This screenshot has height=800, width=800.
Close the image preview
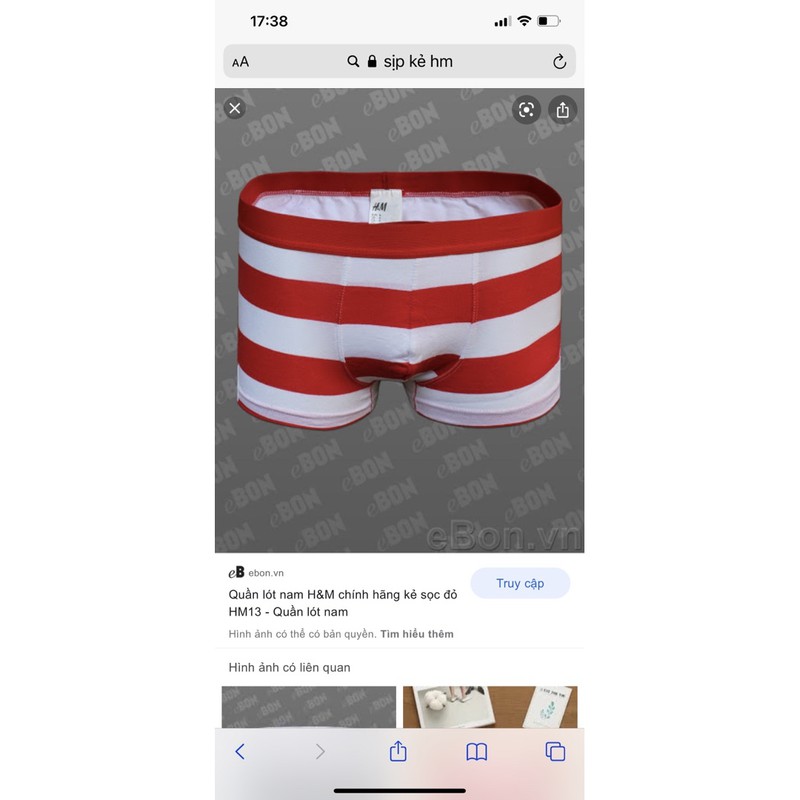click(235, 108)
